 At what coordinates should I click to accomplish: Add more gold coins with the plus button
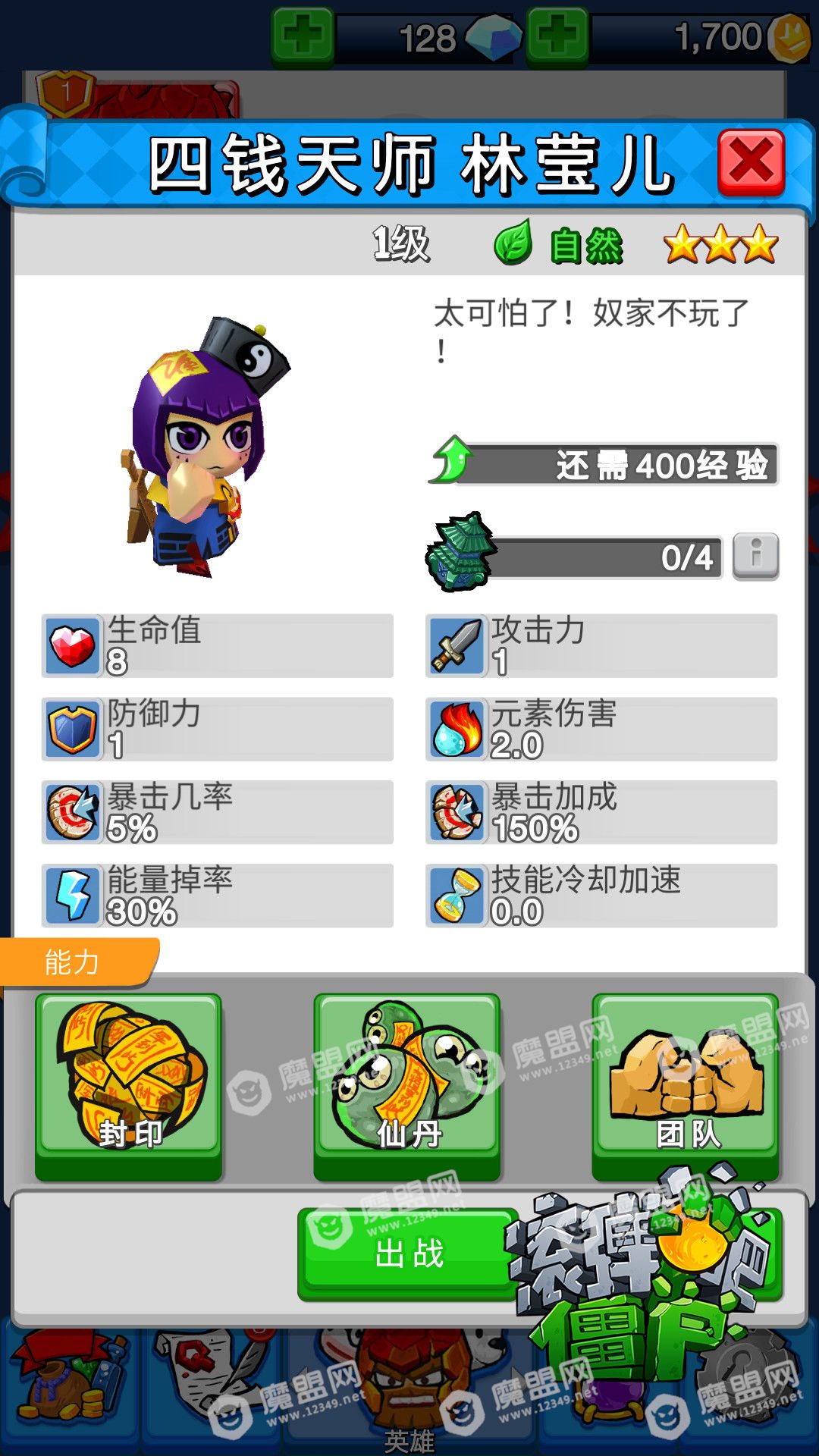(x=558, y=36)
